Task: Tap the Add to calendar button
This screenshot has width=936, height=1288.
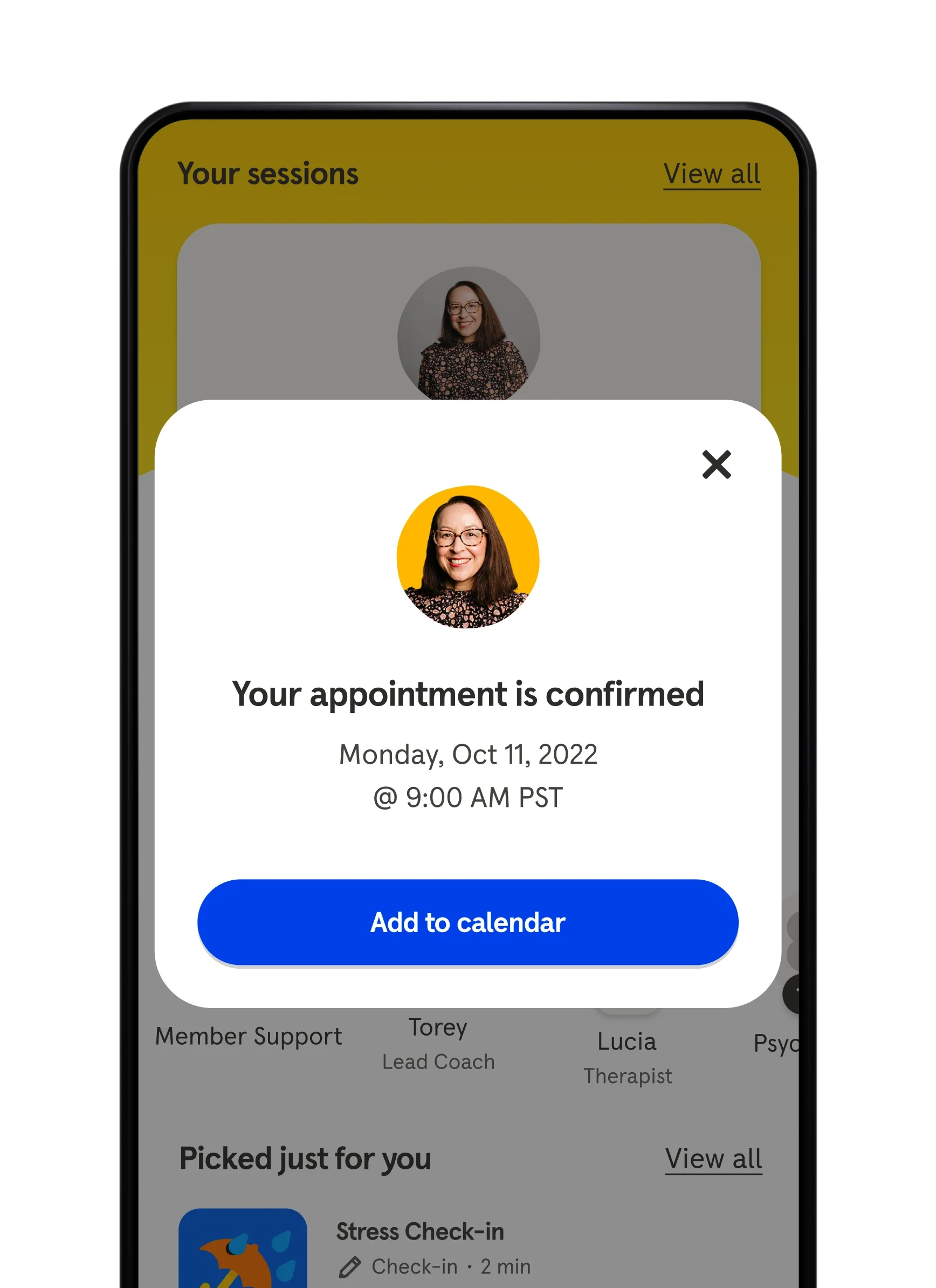Action: (x=467, y=922)
